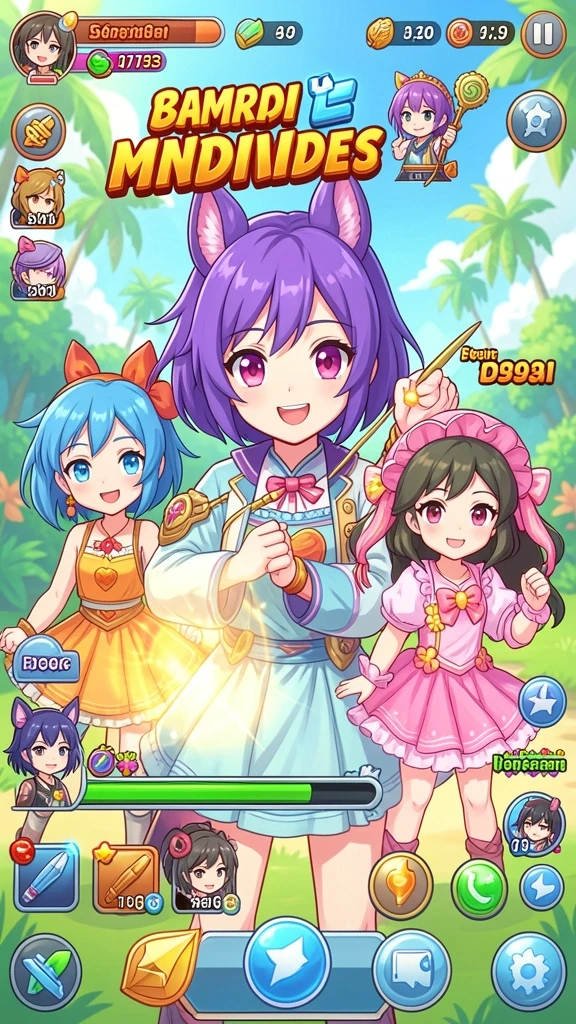Image resolution: width=576 pixels, height=1024 pixels.
Task: Open the crossed sword and leaf button
Action: pyautogui.click(x=46, y=972)
